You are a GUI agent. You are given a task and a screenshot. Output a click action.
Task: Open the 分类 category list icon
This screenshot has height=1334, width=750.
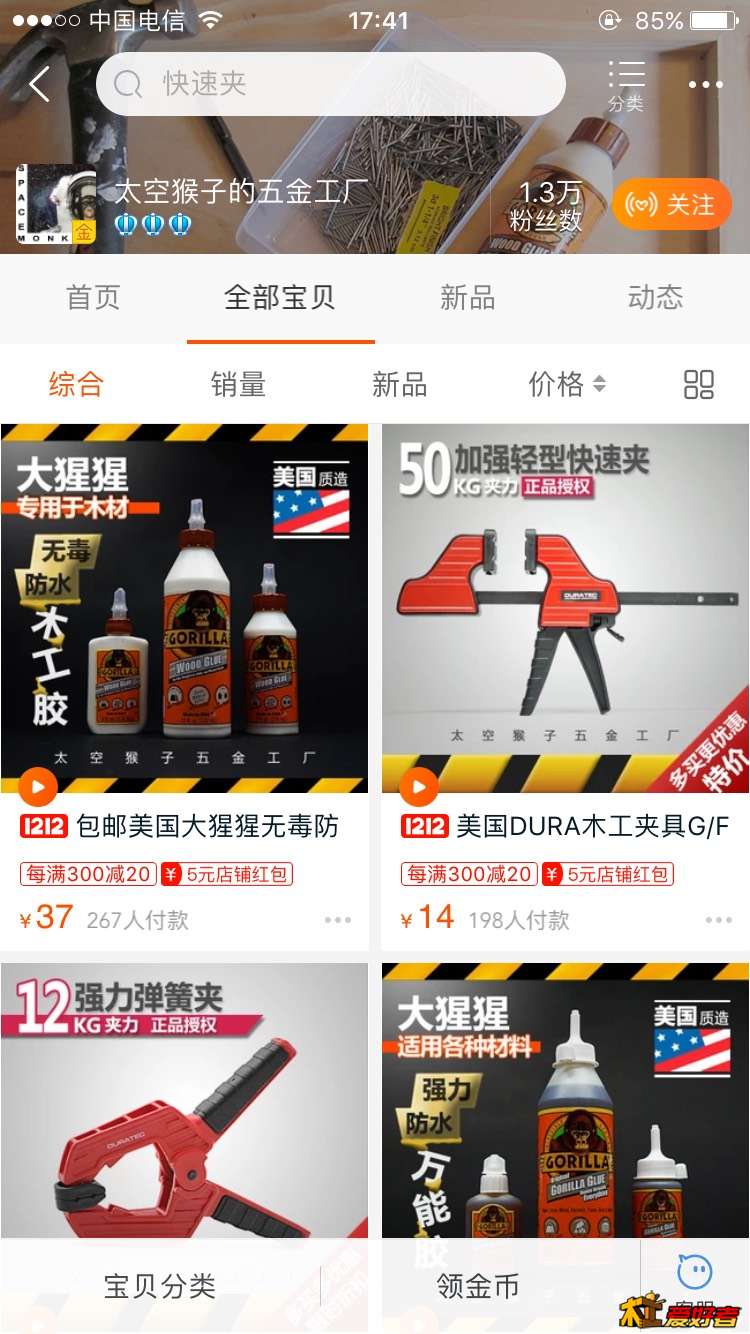[626, 84]
